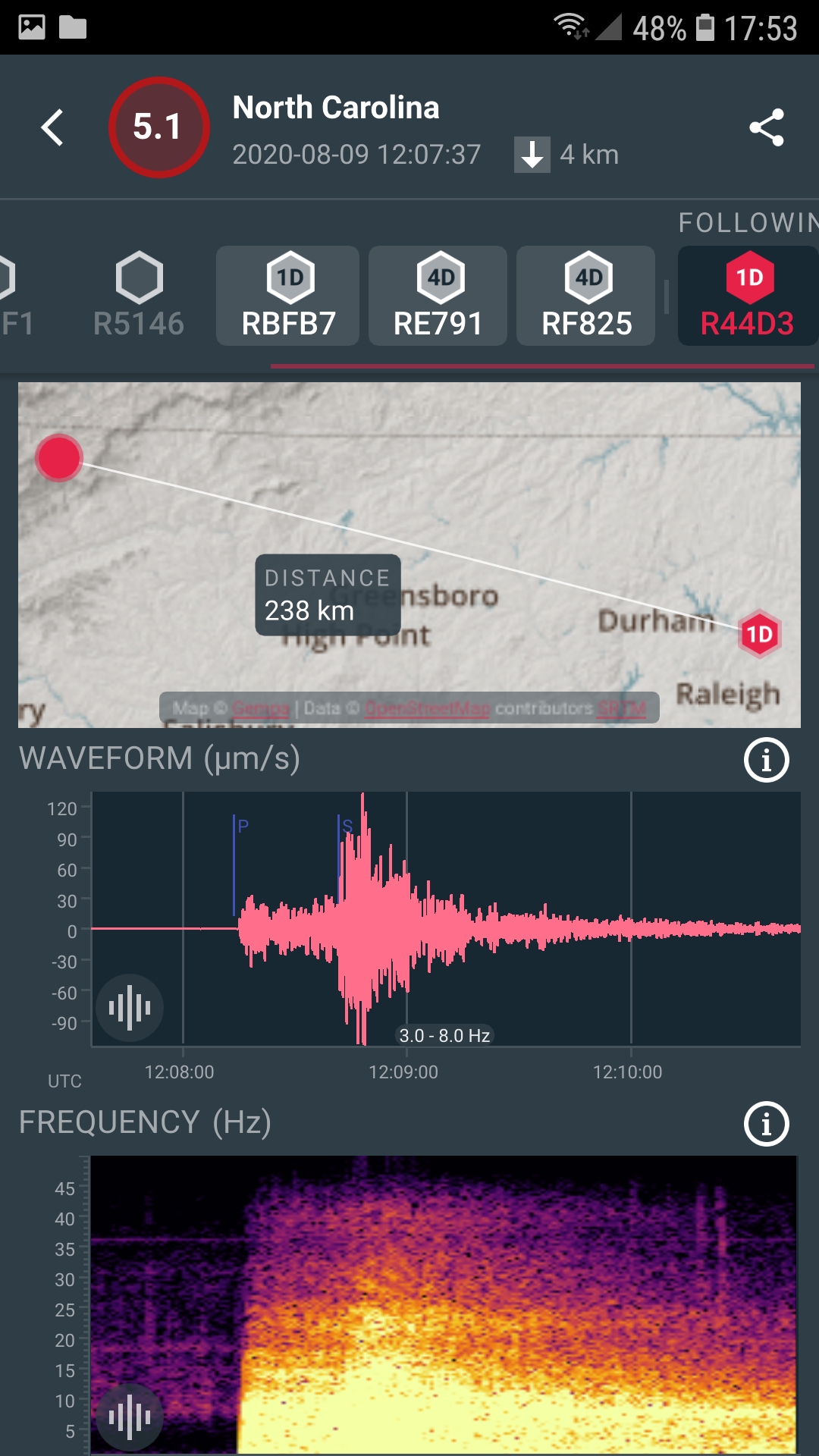Select station R5146

pos(139,296)
